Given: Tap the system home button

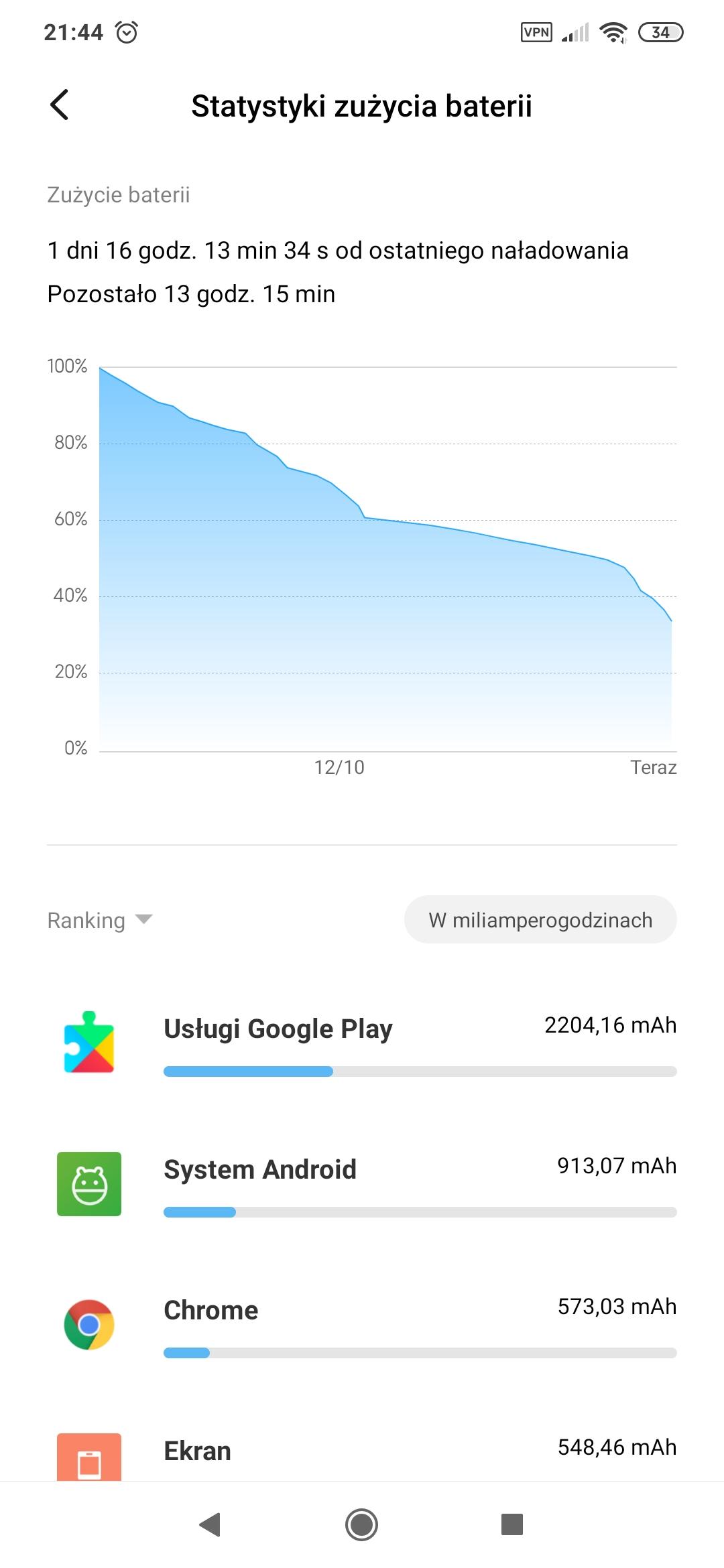Looking at the screenshot, I should (361, 1525).
